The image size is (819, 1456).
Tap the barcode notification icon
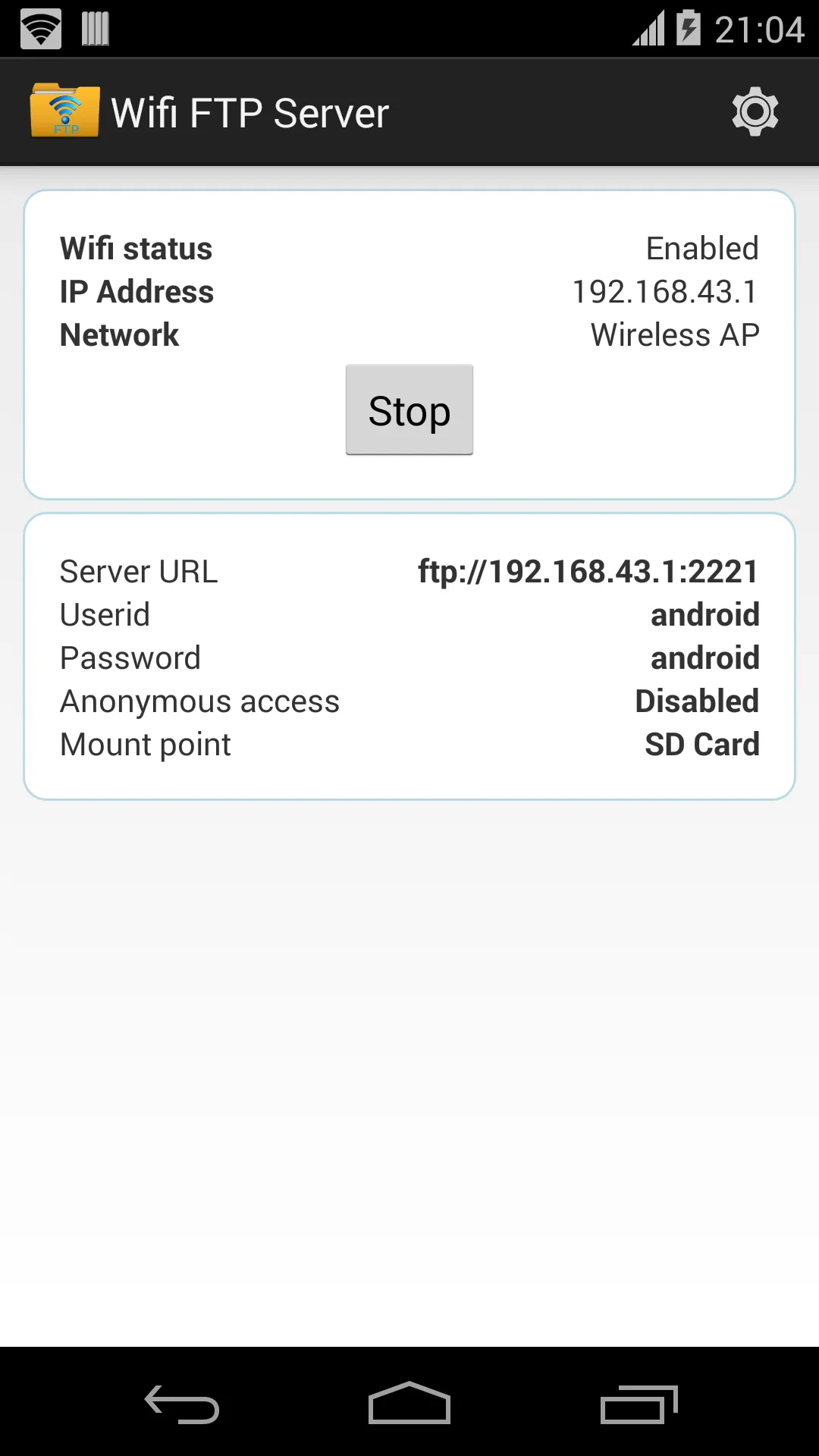pos(94,29)
